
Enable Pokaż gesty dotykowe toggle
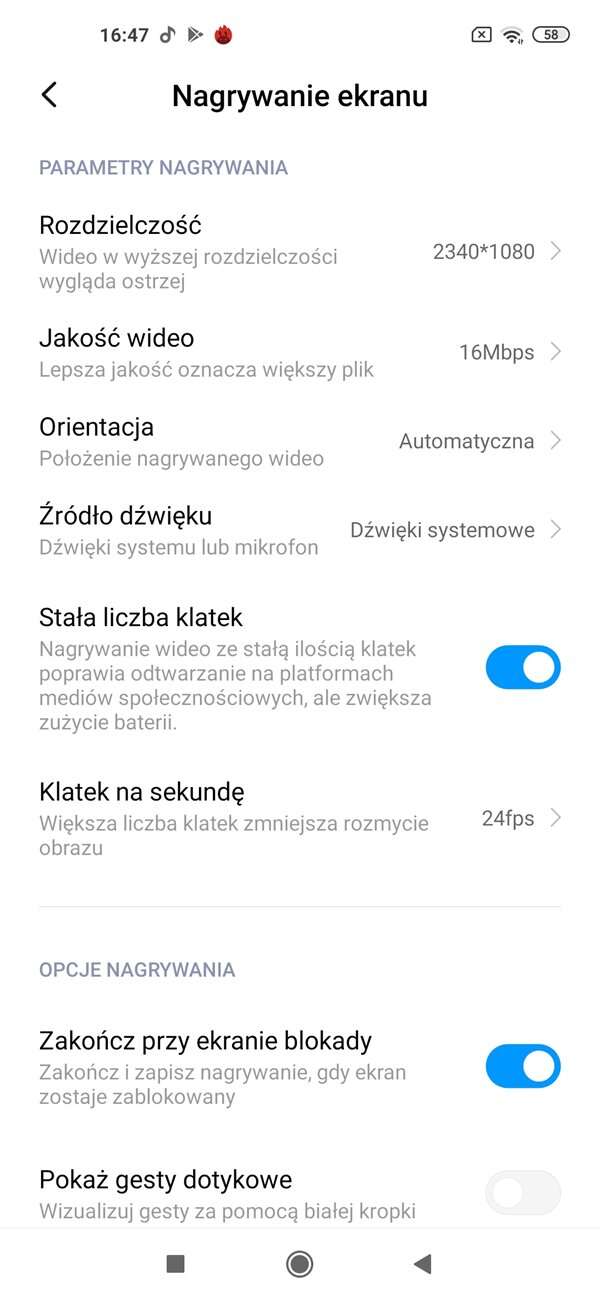click(523, 1192)
